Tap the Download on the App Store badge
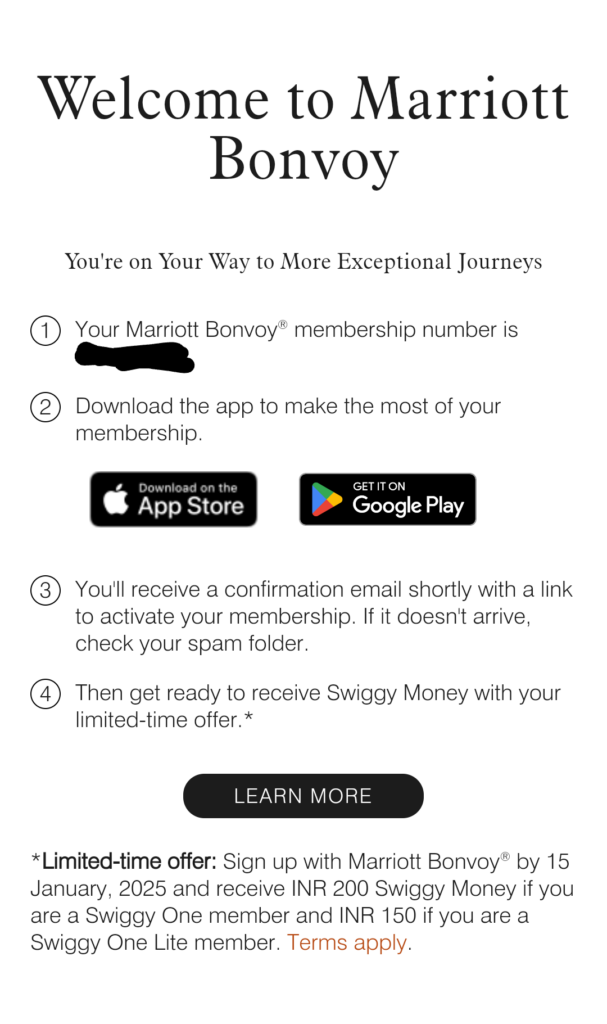607x1024 pixels. [173, 499]
